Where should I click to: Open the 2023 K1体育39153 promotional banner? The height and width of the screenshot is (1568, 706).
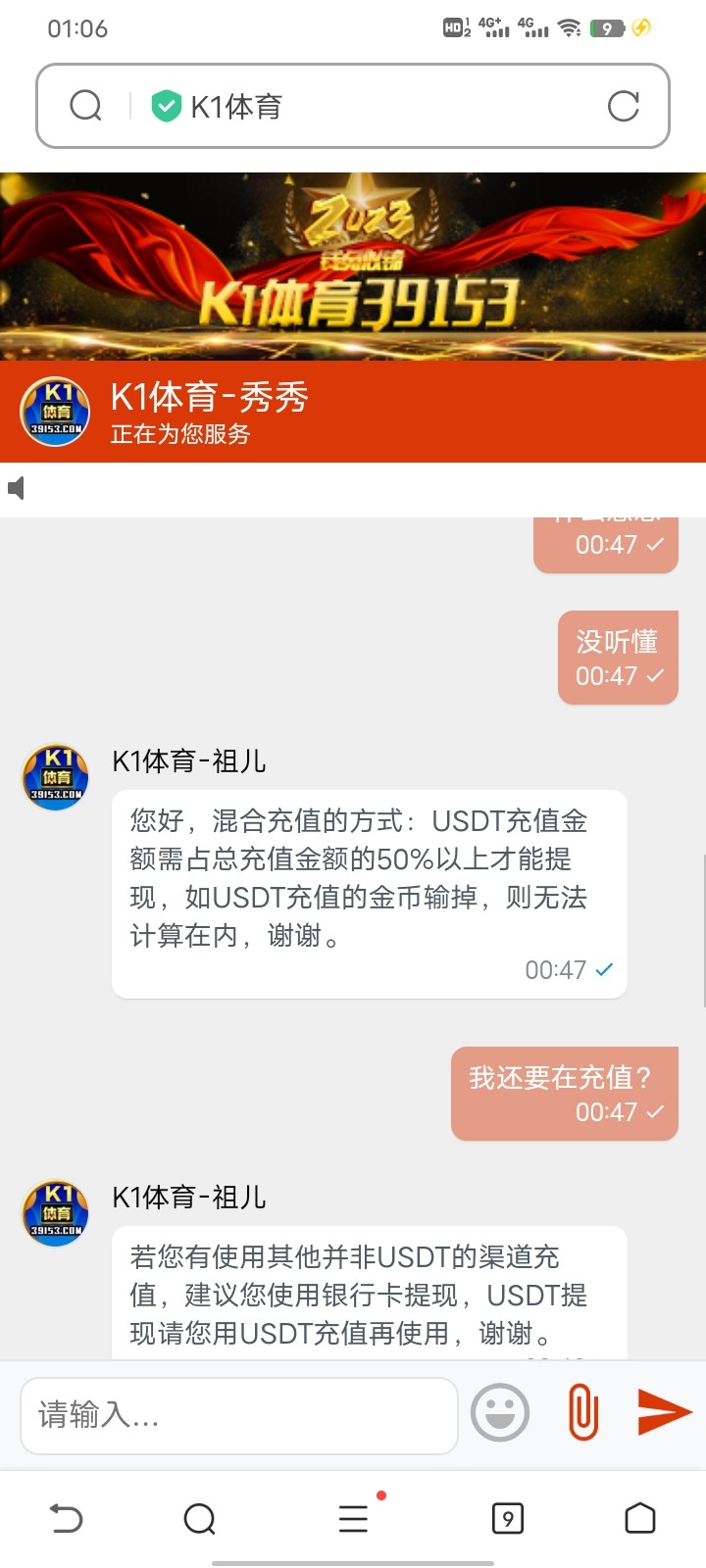353,265
